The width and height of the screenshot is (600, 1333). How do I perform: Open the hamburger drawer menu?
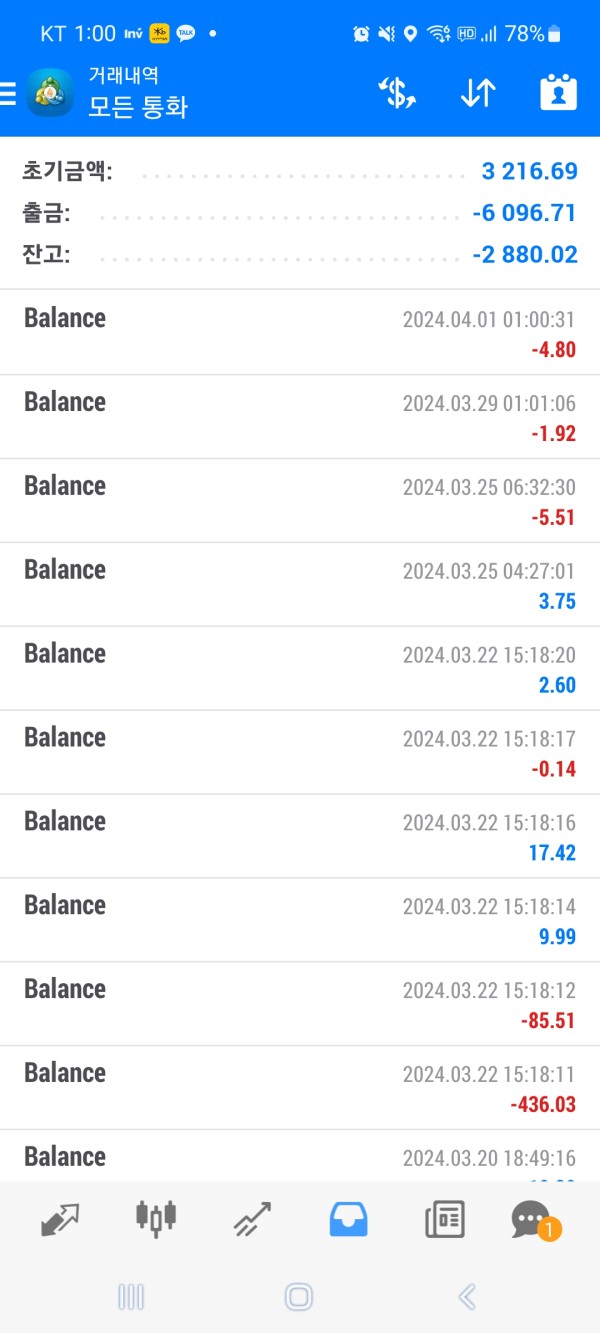(8, 93)
